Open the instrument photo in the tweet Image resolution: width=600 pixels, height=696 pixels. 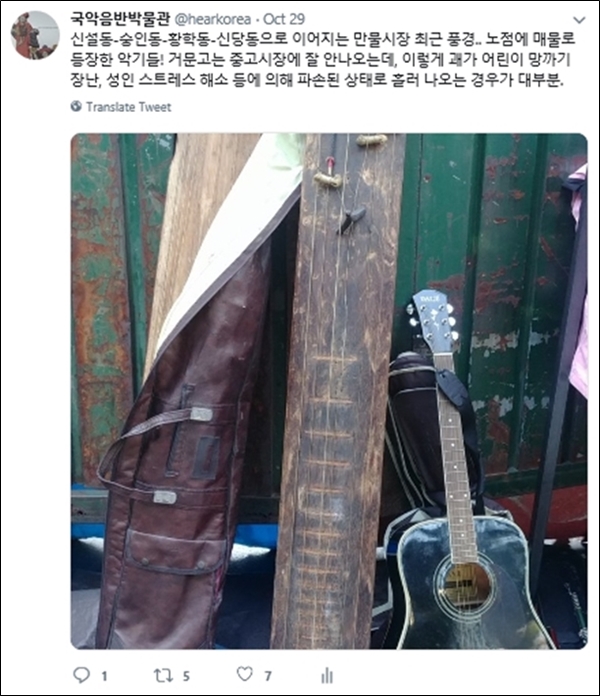click(328, 392)
